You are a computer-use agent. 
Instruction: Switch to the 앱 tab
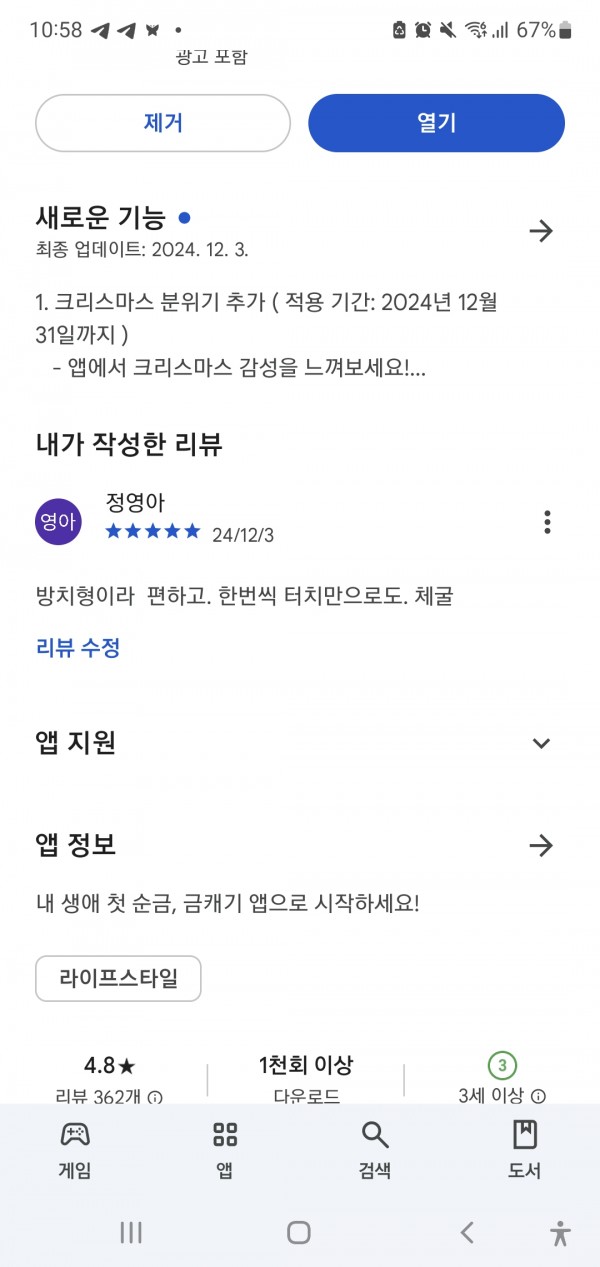pos(225,1149)
